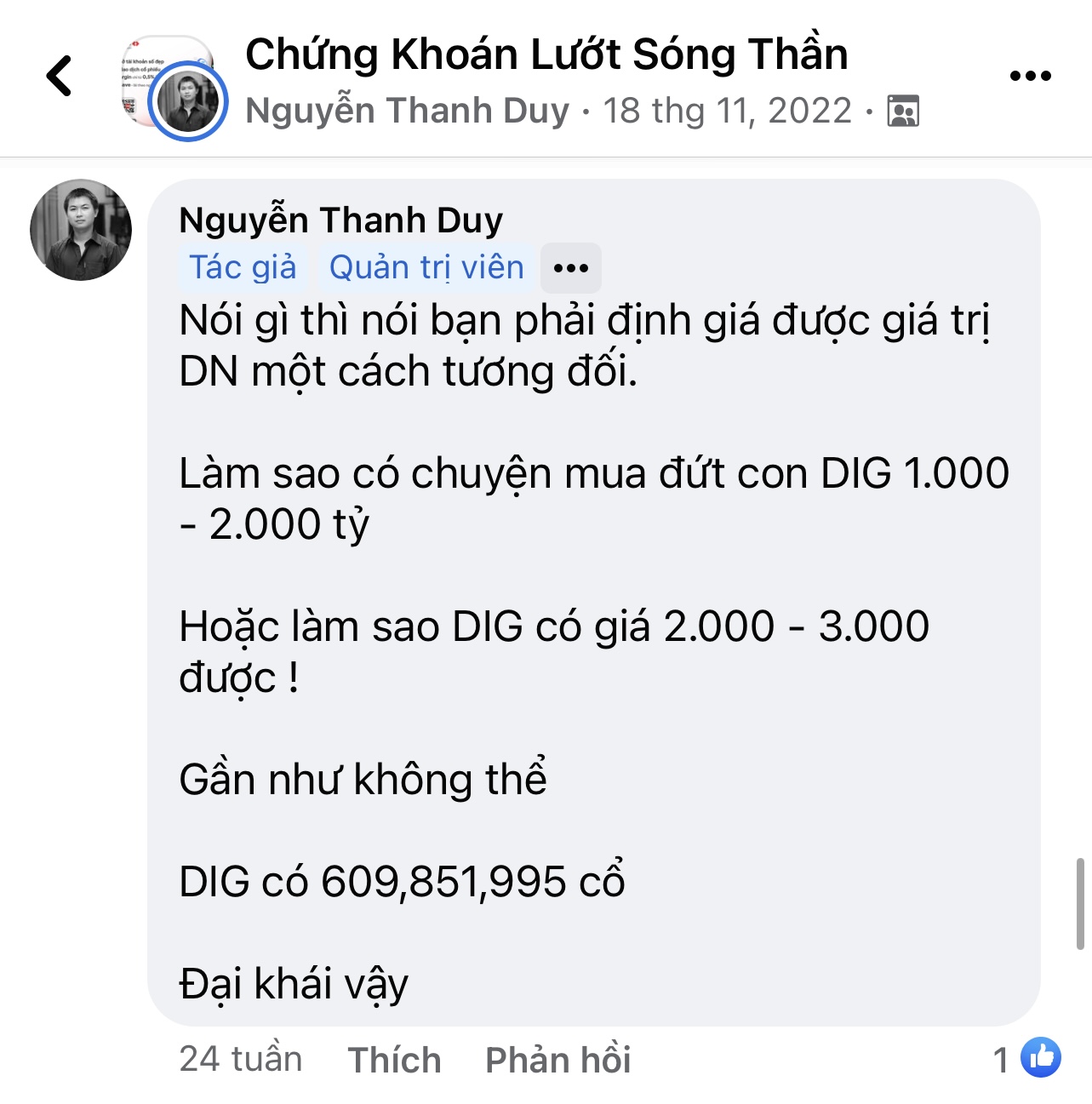Open the post's overflow menu at top right
The height and width of the screenshot is (1104, 1092).
click(x=1030, y=76)
